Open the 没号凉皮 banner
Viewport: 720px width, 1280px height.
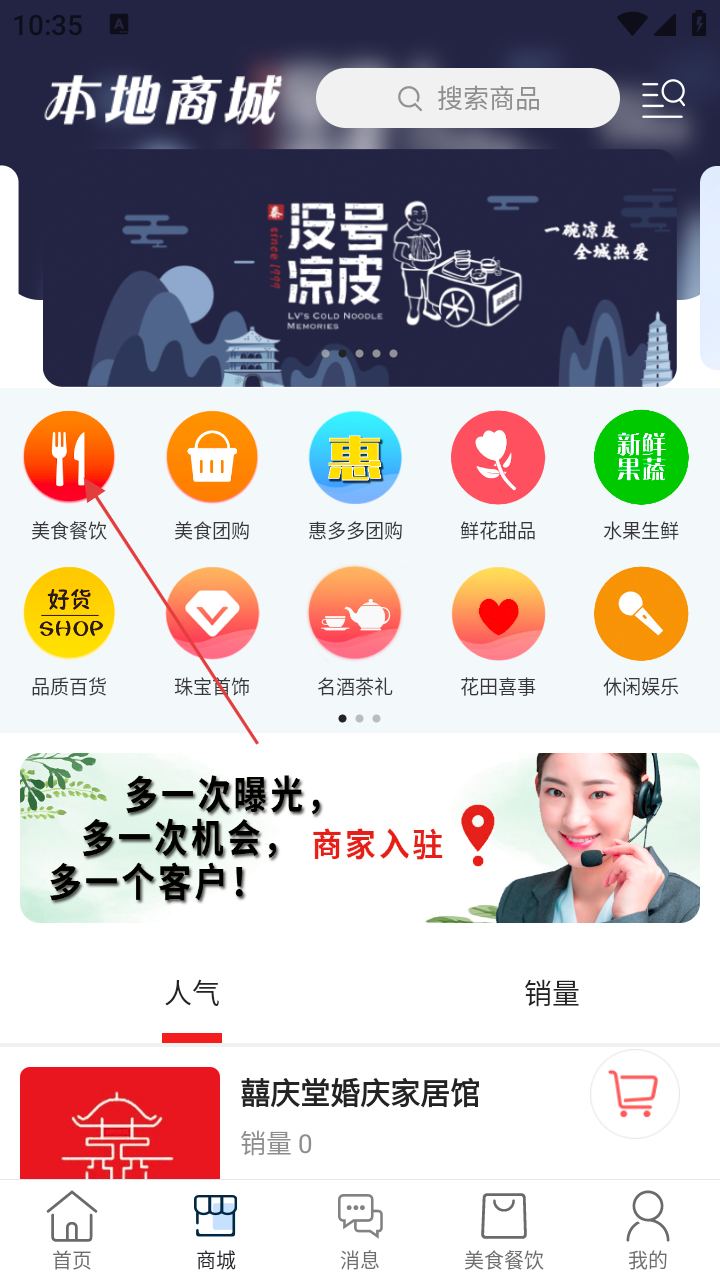pos(360,268)
